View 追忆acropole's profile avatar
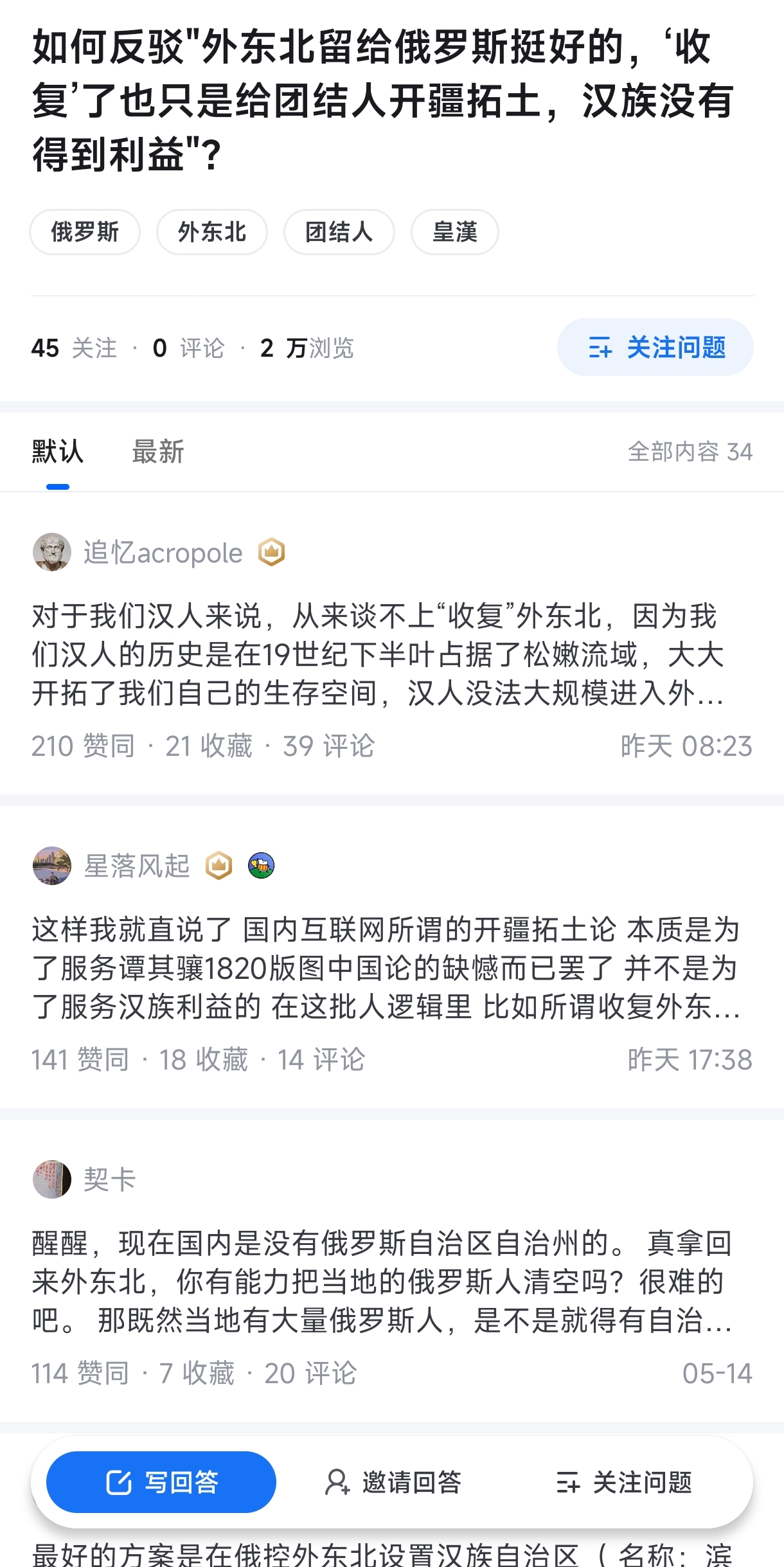 52,552
